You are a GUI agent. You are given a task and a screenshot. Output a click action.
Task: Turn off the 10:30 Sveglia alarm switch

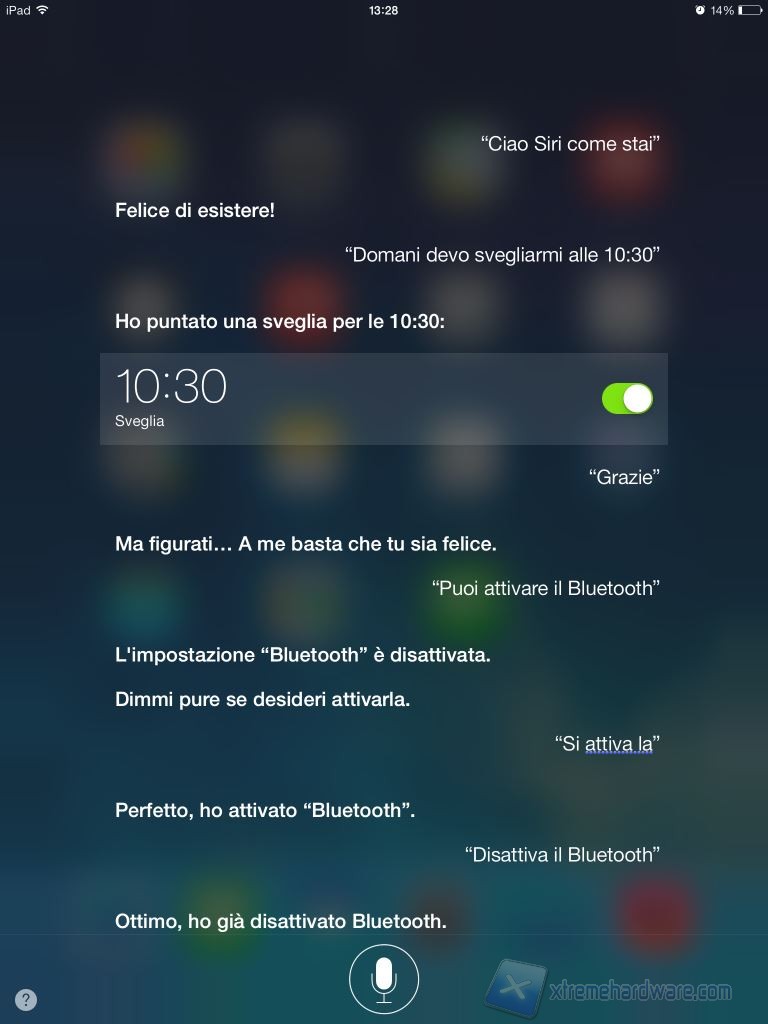pos(627,398)
